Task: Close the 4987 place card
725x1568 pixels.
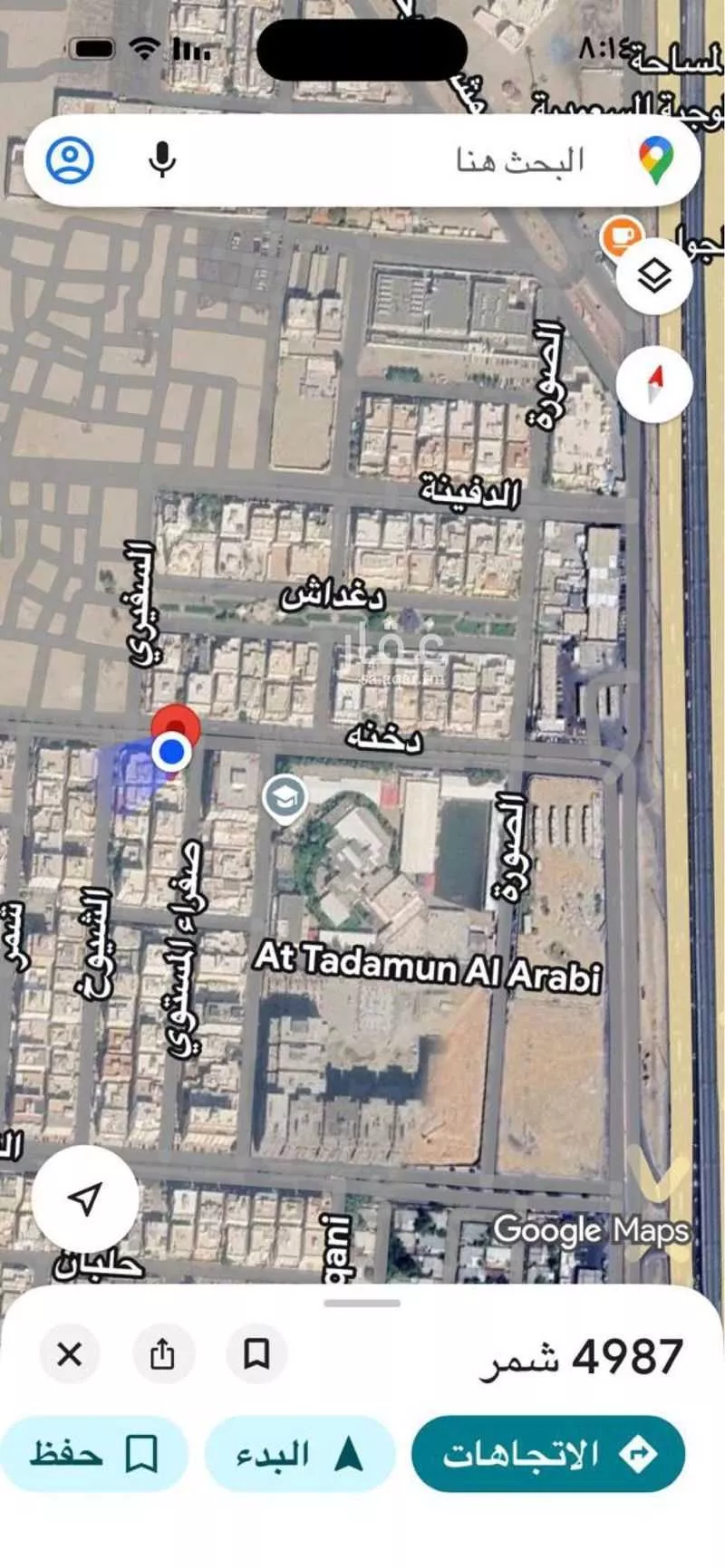Action: 70,1354
